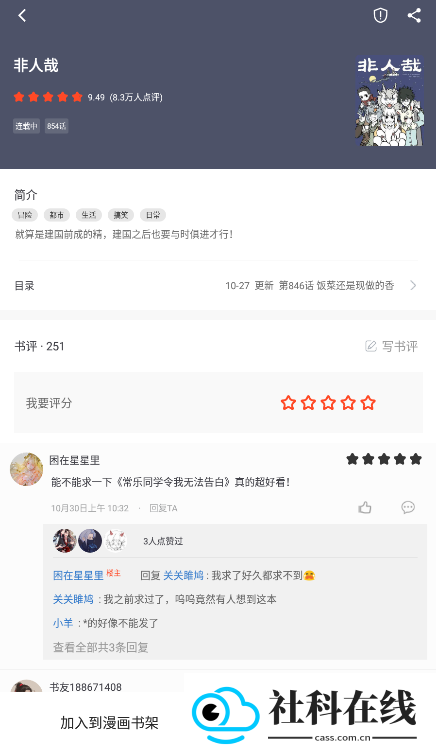
Task: Expand 查看全部共3条回复
Action: [100, 647]
